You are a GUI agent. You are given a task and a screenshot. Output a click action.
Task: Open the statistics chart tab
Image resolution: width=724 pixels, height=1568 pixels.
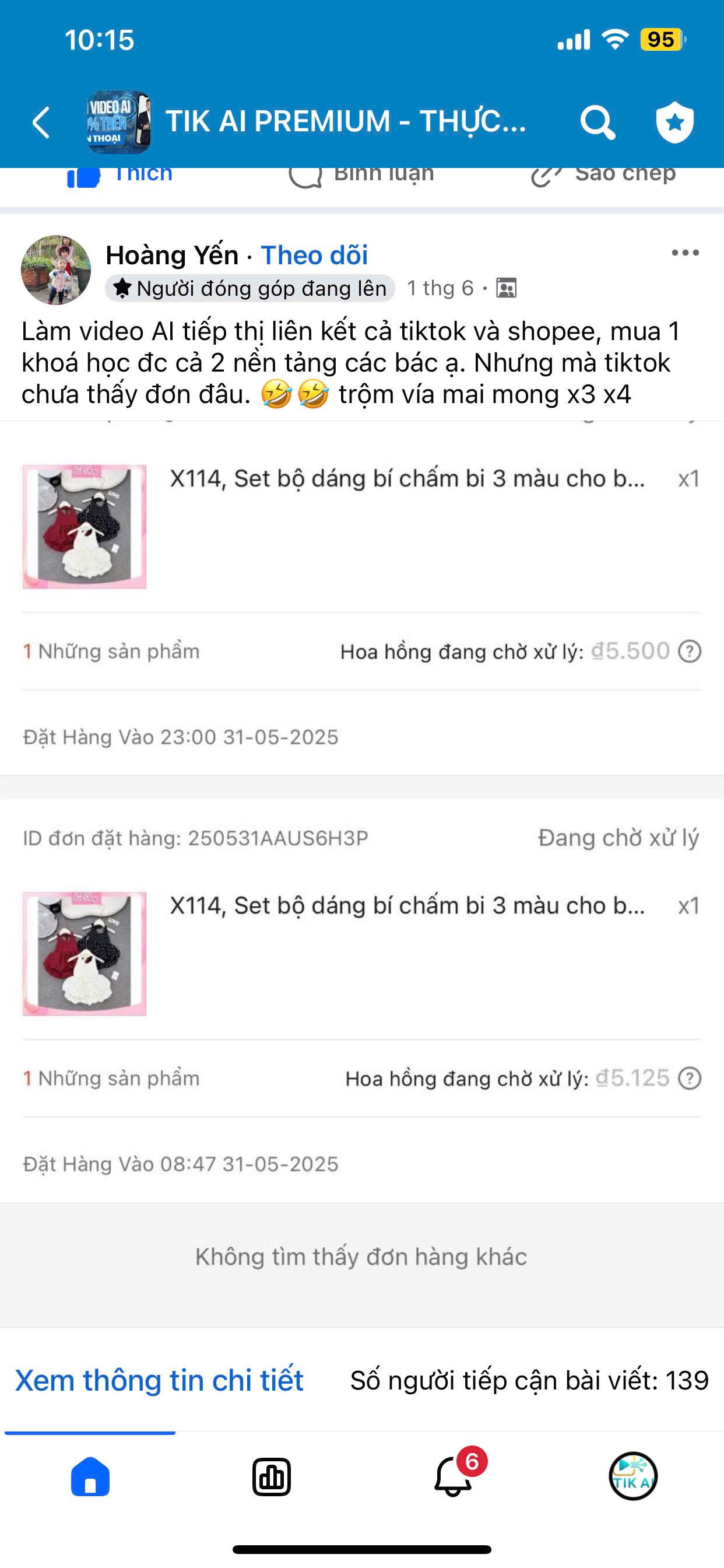(x=271, y=1476)
